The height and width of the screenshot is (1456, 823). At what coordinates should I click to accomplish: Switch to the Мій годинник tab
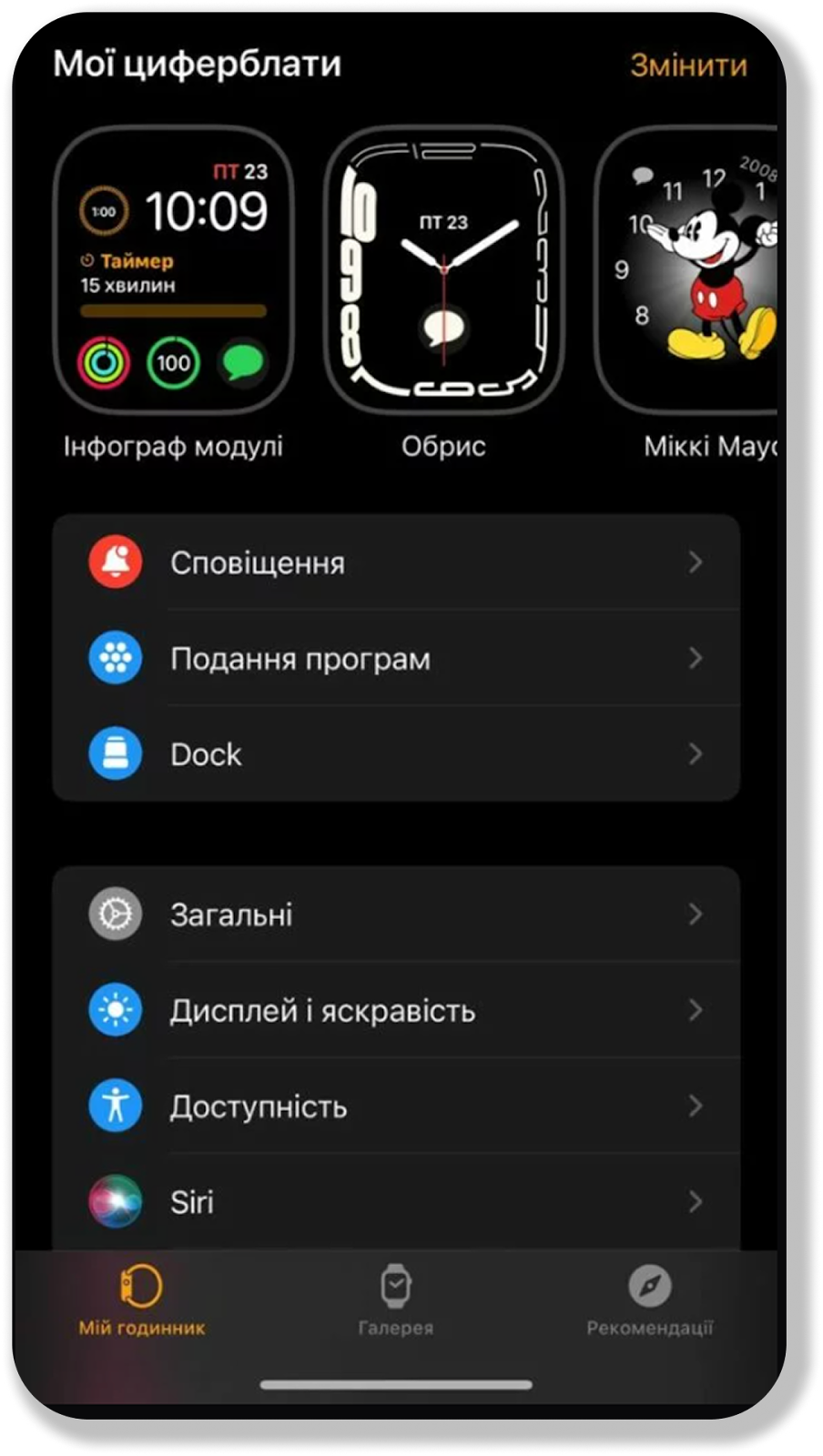coord(141,1301)
